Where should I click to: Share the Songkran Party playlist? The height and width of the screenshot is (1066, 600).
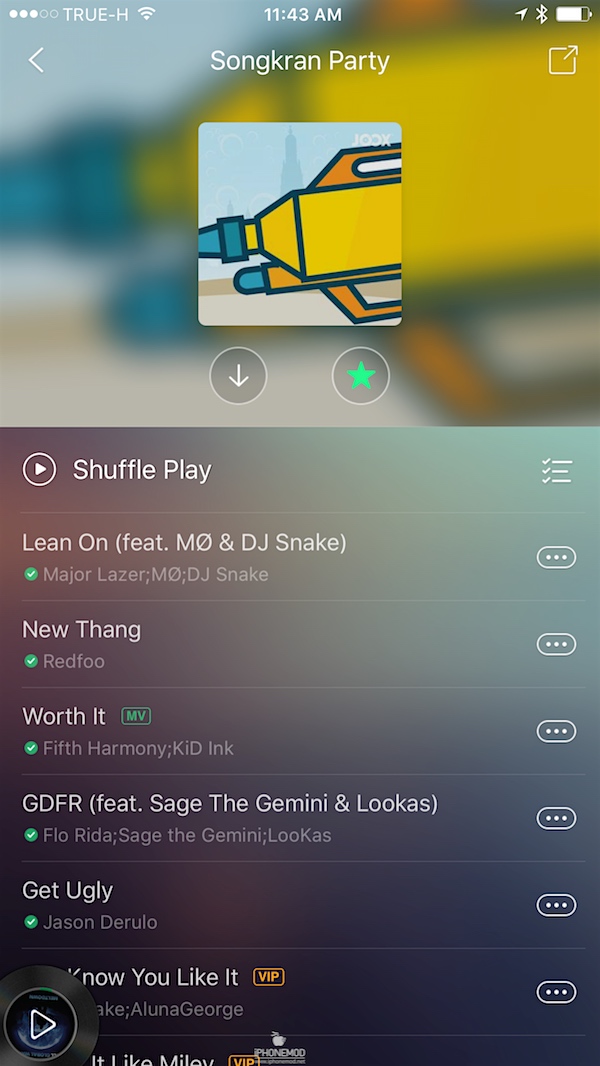pos(563,60)
